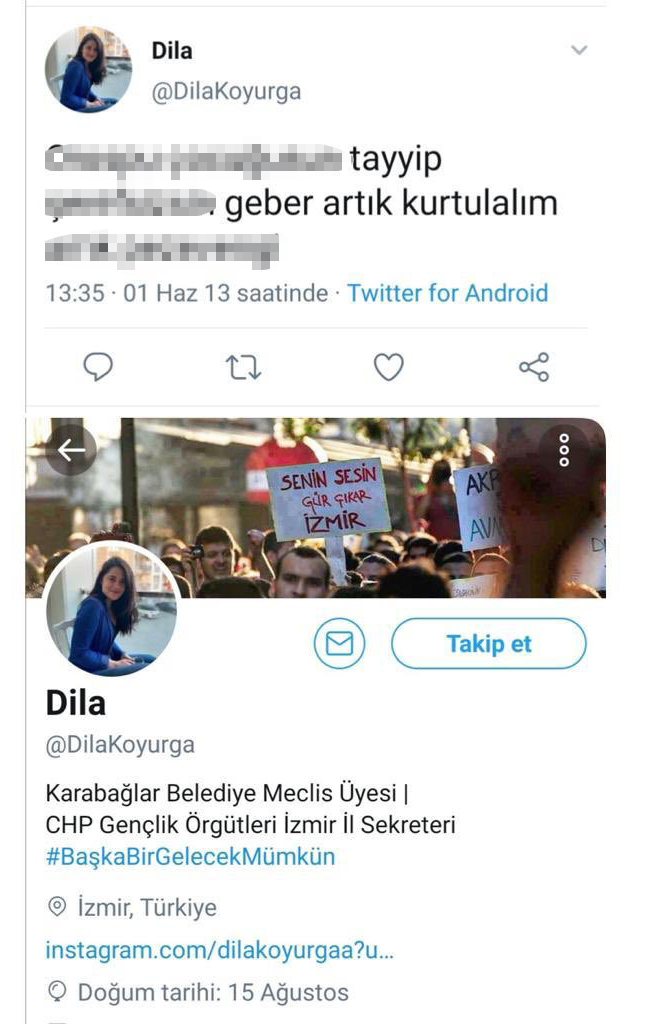
Task: Open the Twitter for Android link
Action: (447, 293)
